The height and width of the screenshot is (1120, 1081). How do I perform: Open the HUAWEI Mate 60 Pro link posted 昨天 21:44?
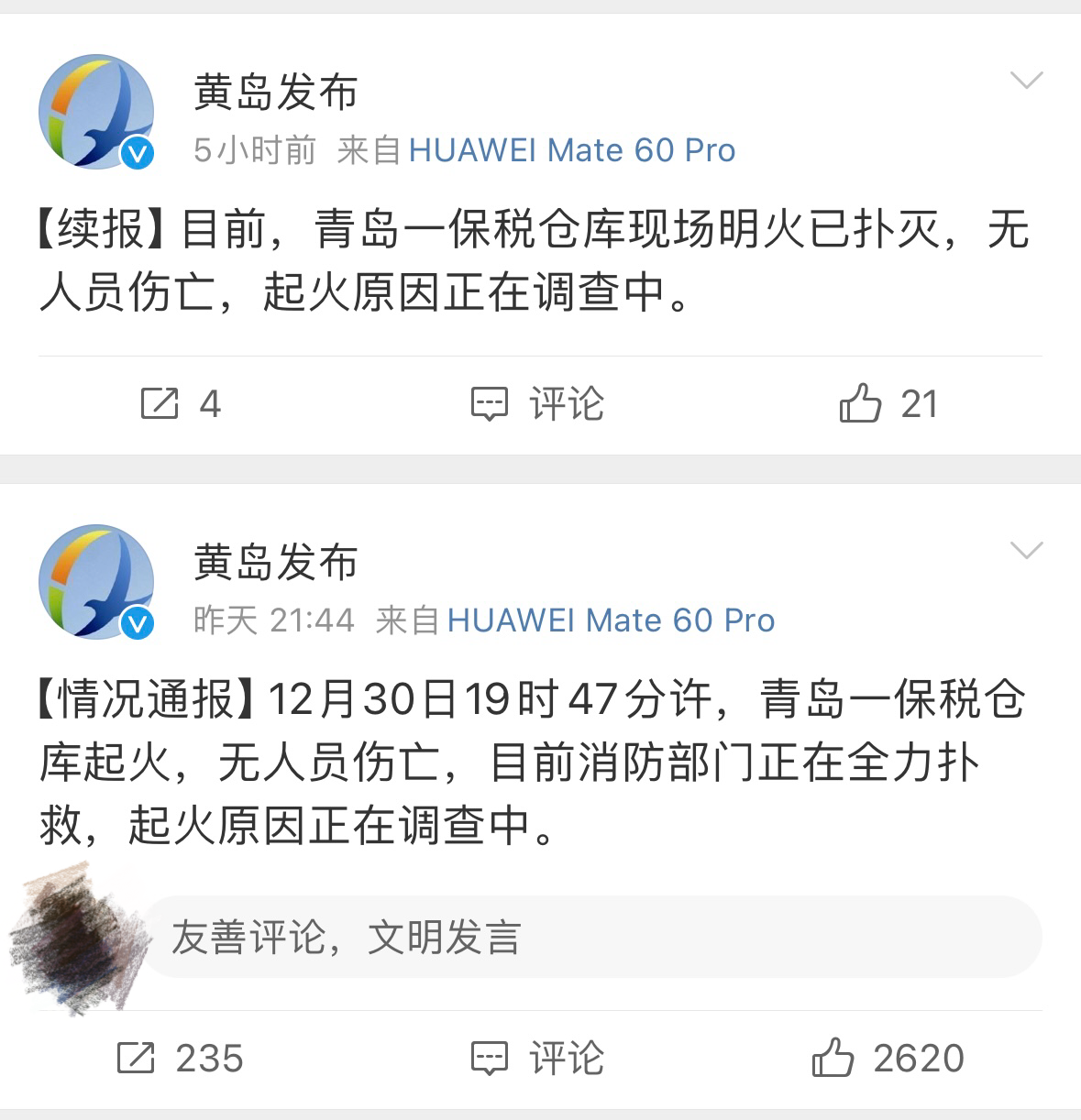point(611,620)
